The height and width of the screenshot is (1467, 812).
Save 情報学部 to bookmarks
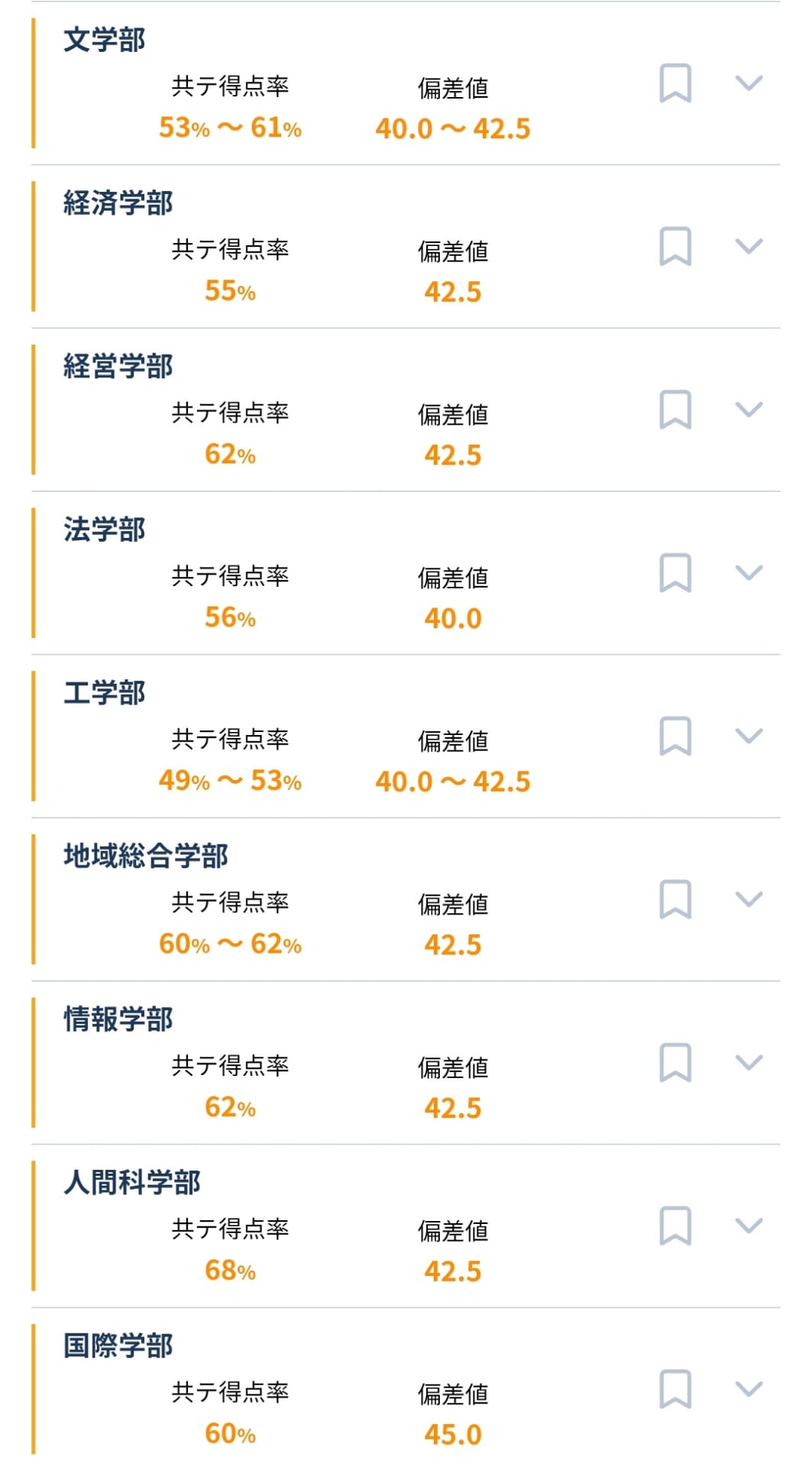(x=675, y=1063)
